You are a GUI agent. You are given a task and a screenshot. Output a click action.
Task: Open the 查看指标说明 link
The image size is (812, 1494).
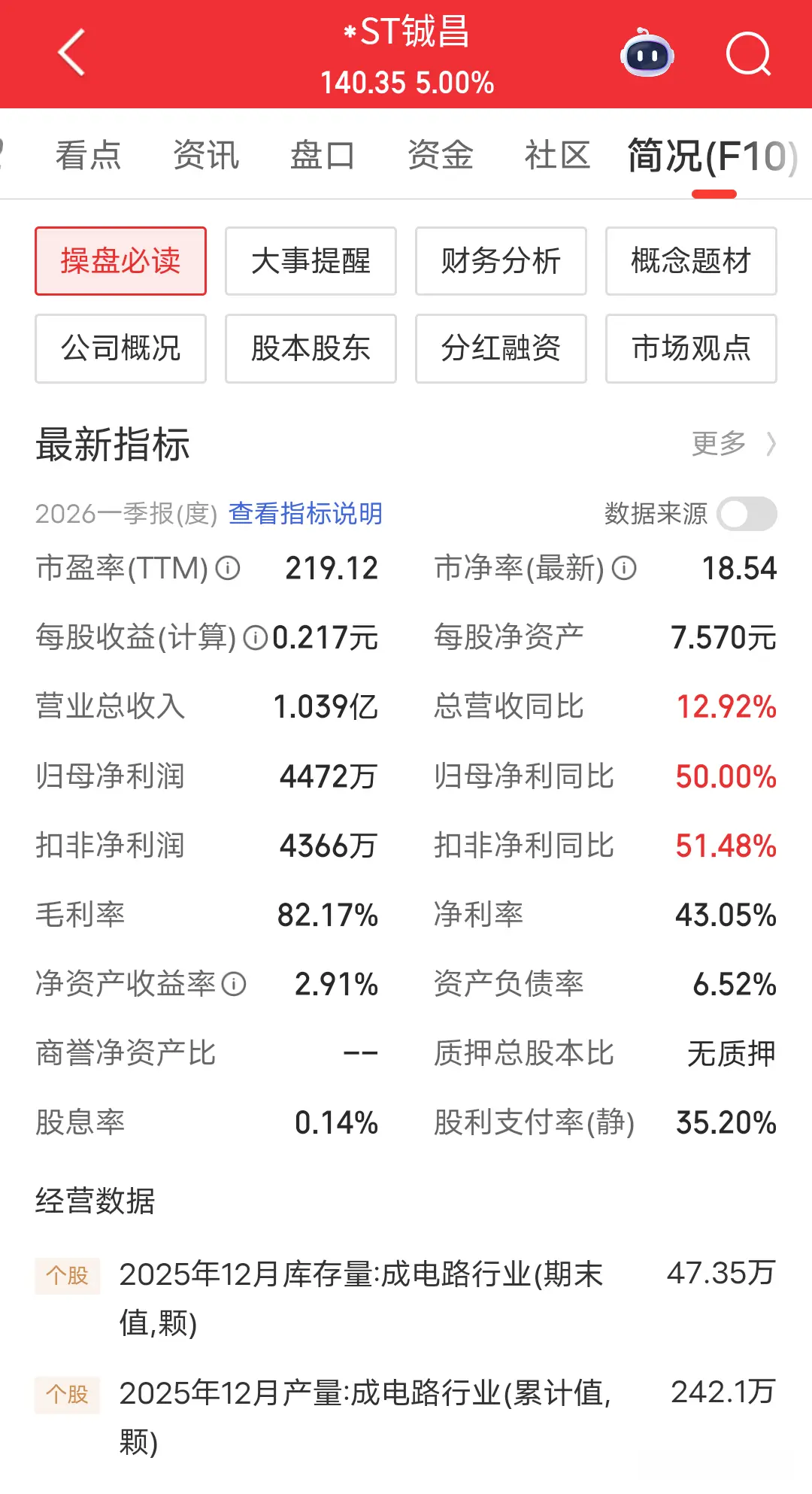(305, 514)
